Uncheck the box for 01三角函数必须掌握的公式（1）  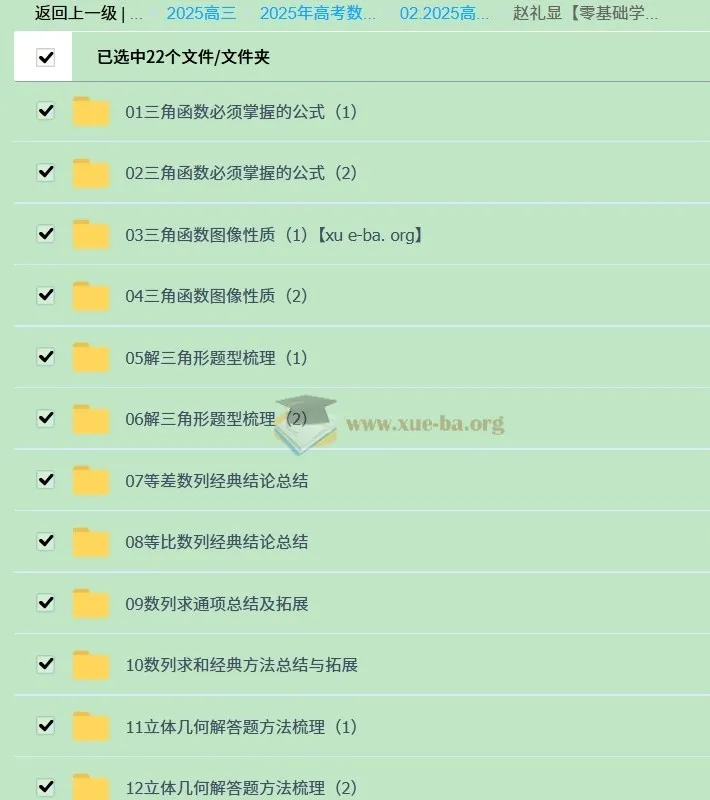(x=45, y=110)
